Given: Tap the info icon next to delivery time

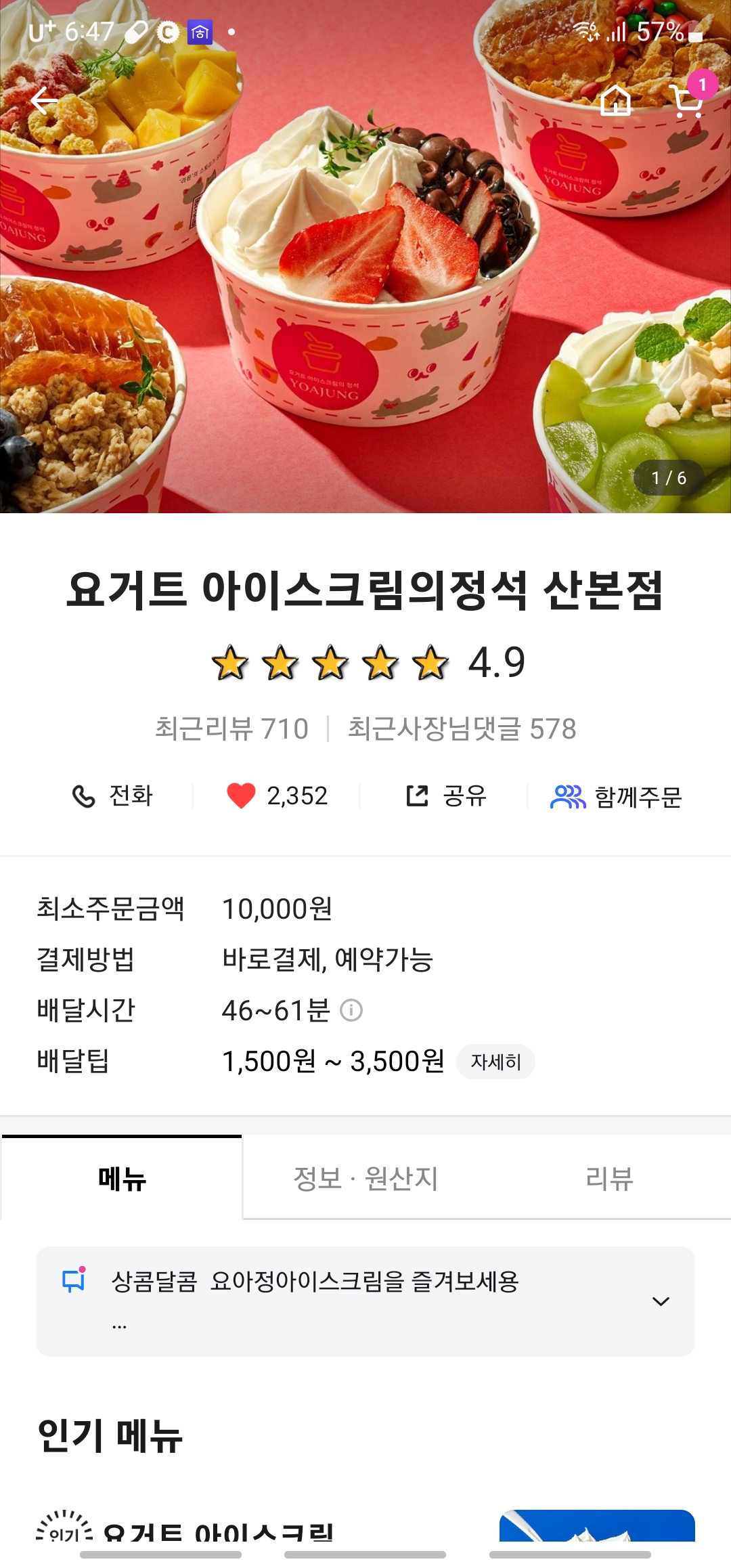Looking at the screenshot, I should point(351,1011).
